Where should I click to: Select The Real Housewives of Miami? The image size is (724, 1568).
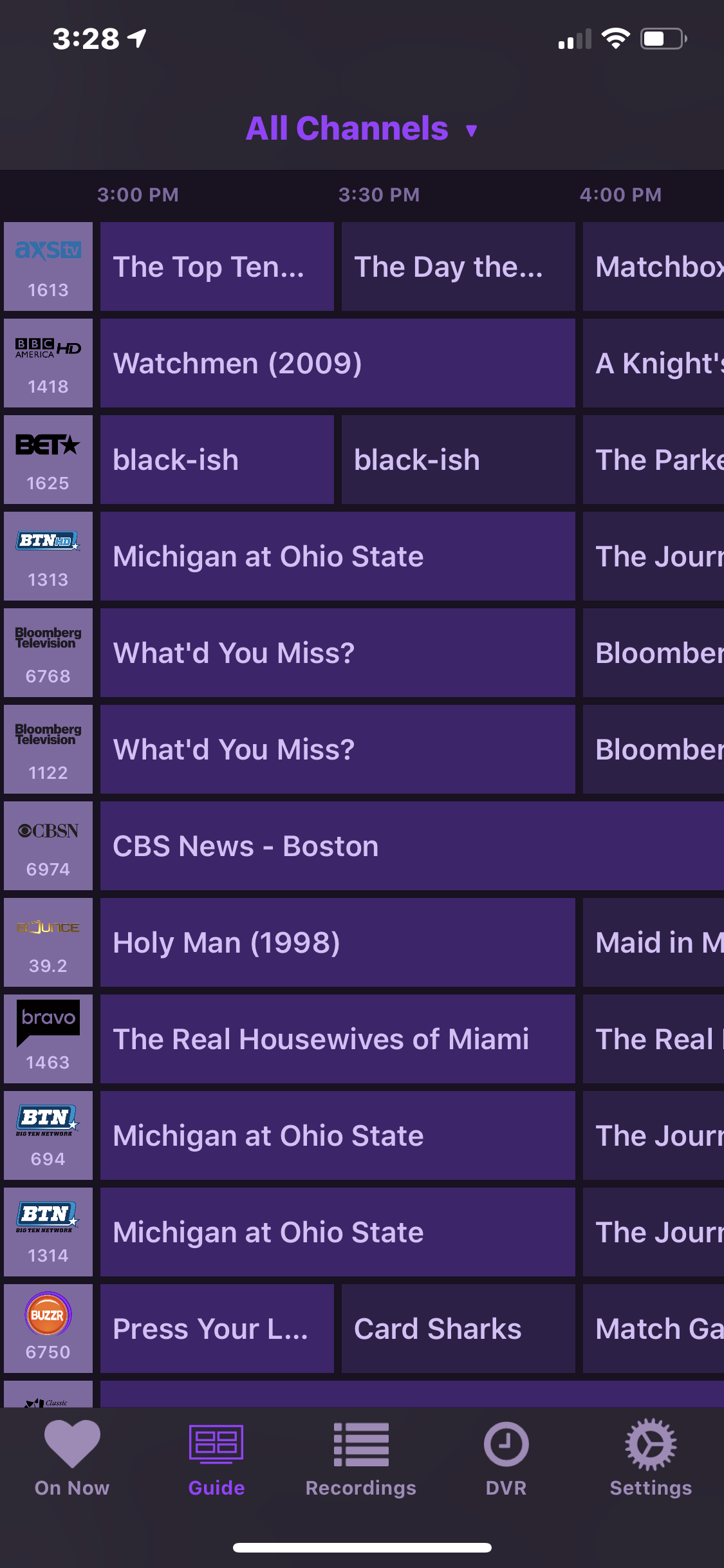point(337,1039)
